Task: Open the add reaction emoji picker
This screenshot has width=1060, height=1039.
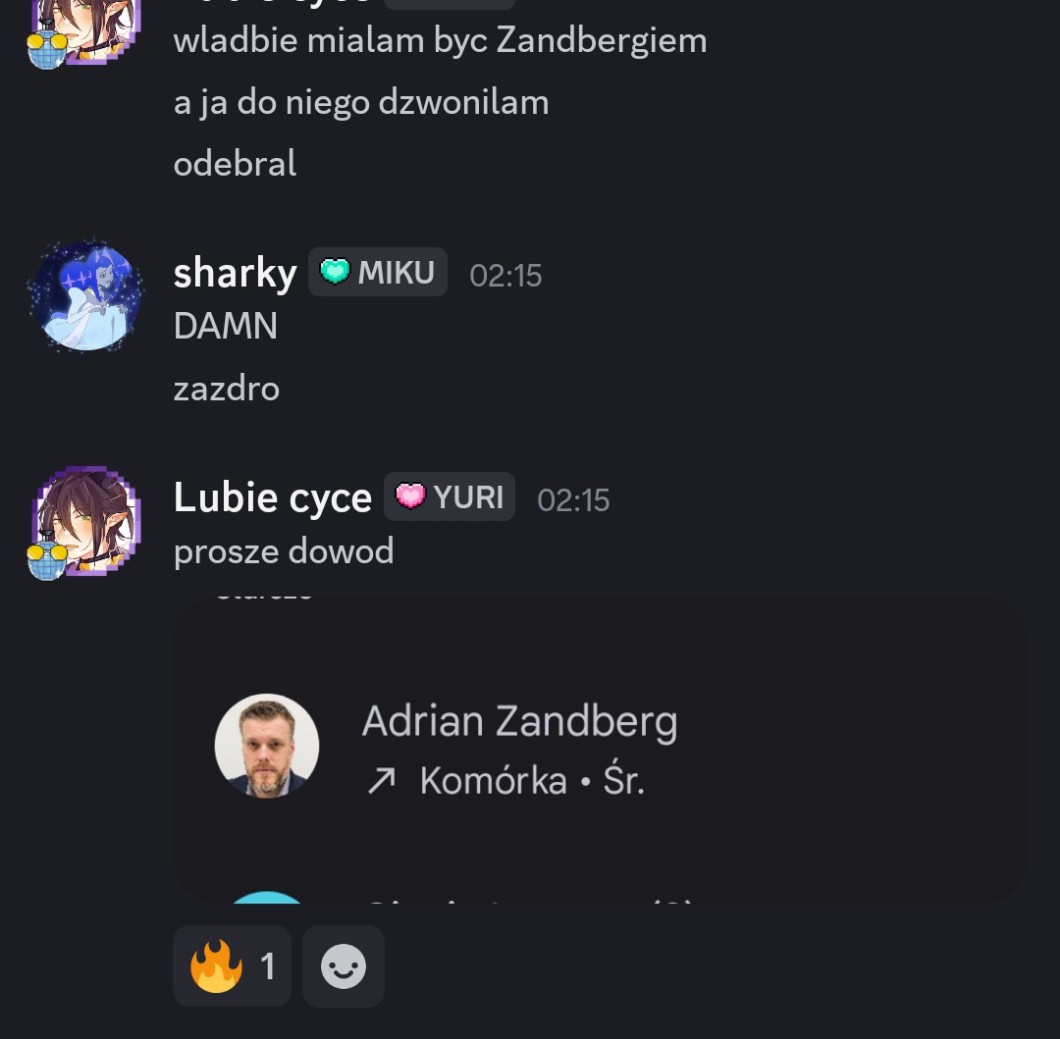Action: pyautogui.click(x=343, y=966)
